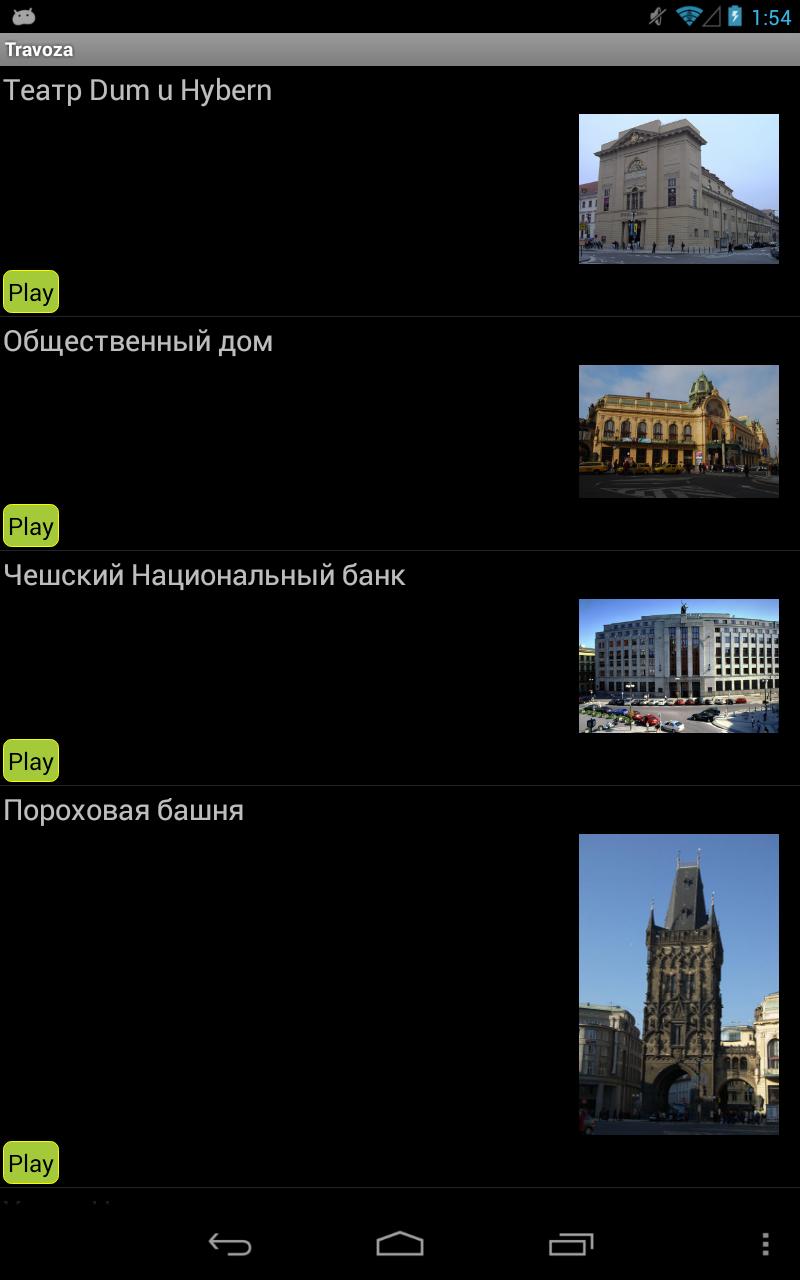Open the Театр Dum u Hybern photo

pyautogui.click(x=678, y=189)
